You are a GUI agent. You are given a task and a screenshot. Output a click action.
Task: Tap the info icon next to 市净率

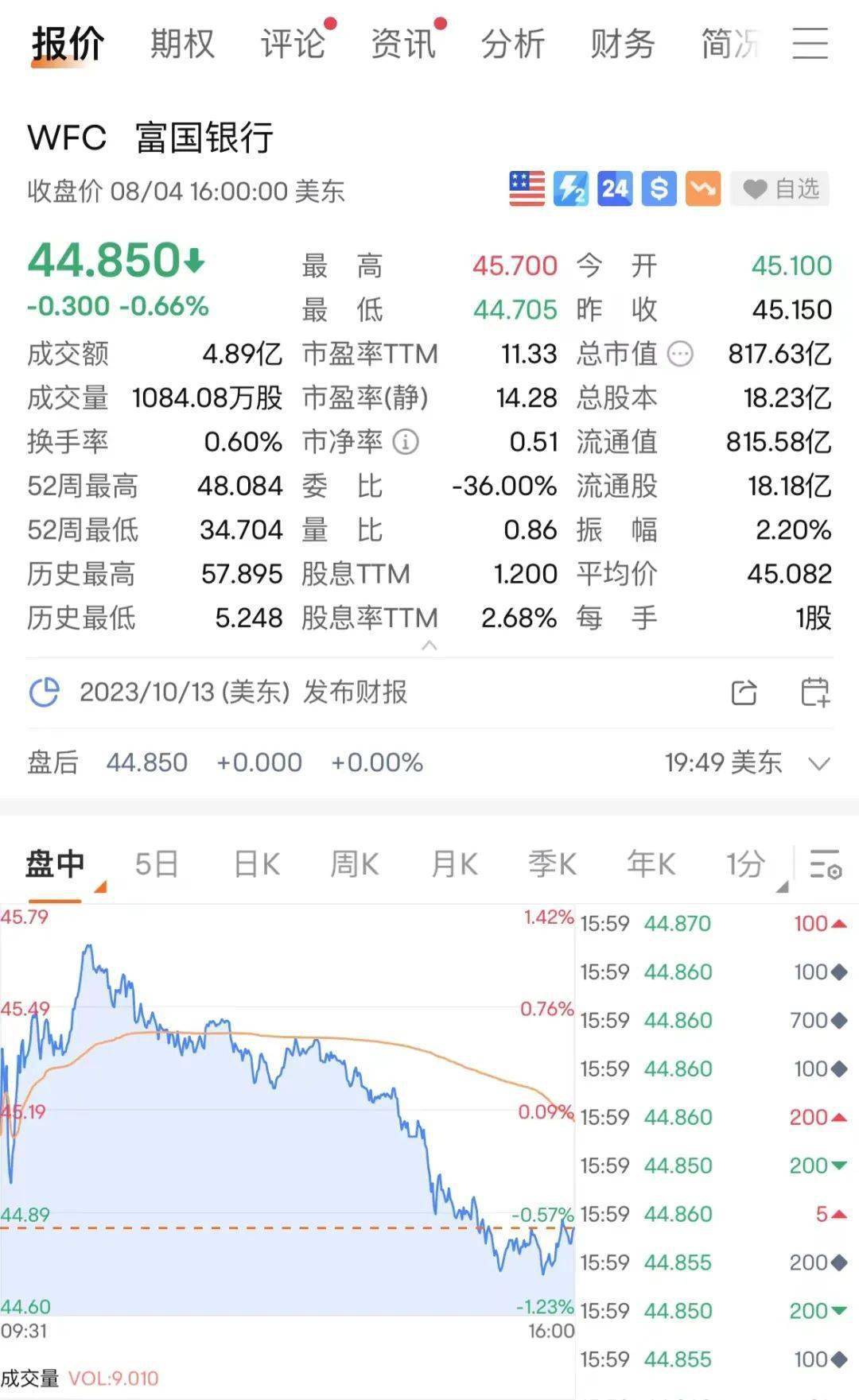[x=406, y=441]
